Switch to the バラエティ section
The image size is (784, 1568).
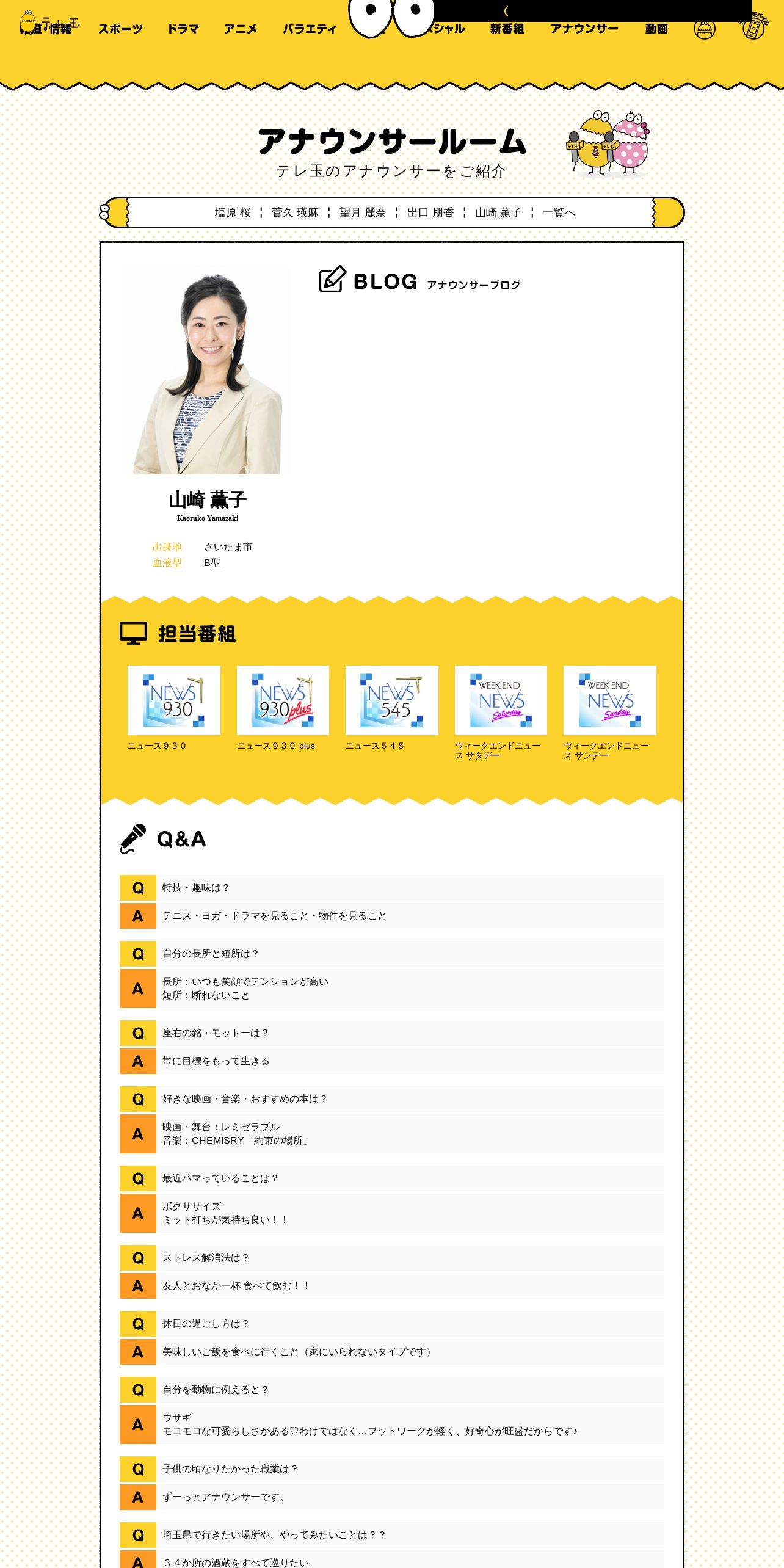click(310, 29)
